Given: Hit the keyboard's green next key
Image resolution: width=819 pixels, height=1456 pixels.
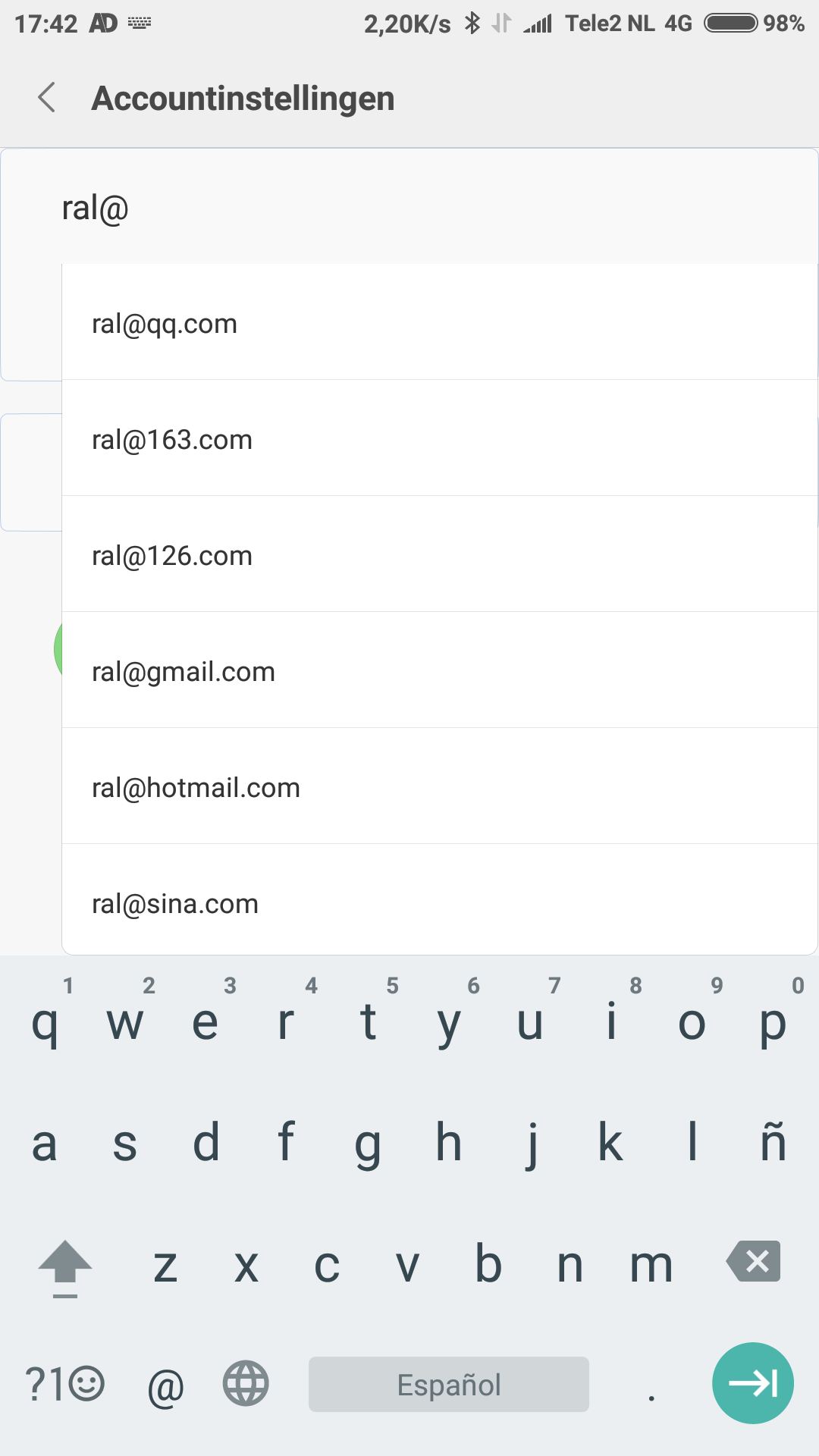Looking at the screenshot, I should 753,1382.
